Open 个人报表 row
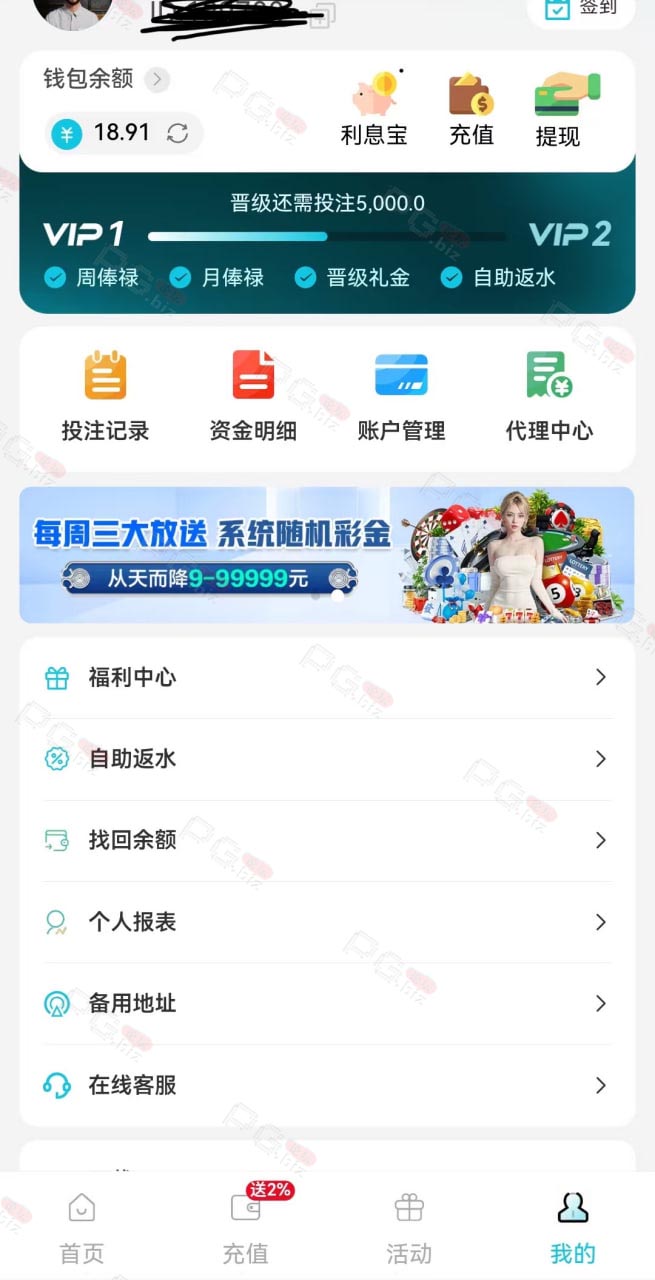This screenshot has width=655, height=1280. coord(327,922)
